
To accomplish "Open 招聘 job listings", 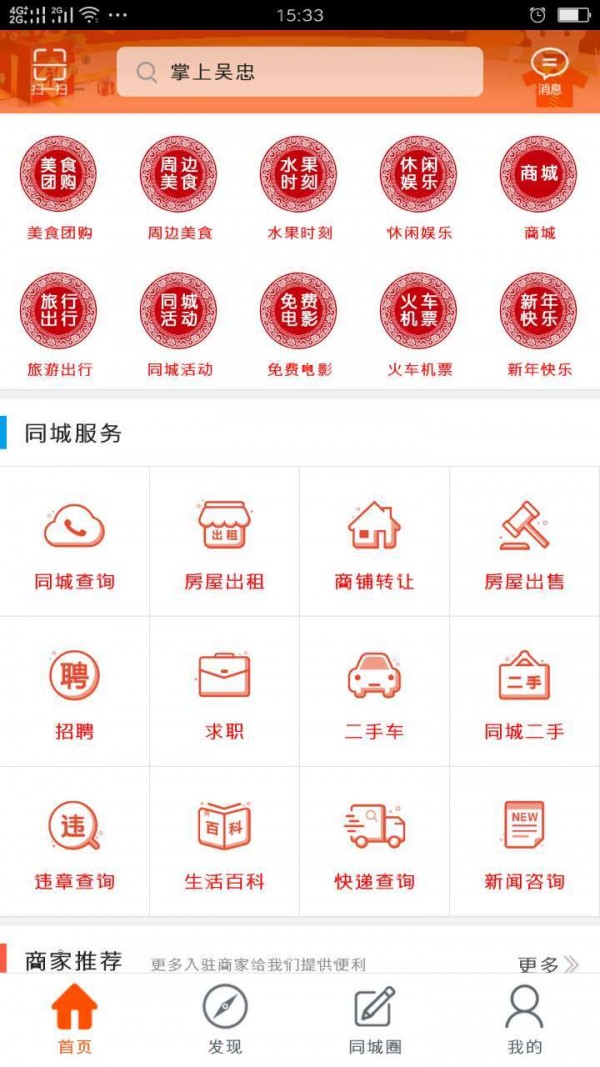I will [74, 693].
